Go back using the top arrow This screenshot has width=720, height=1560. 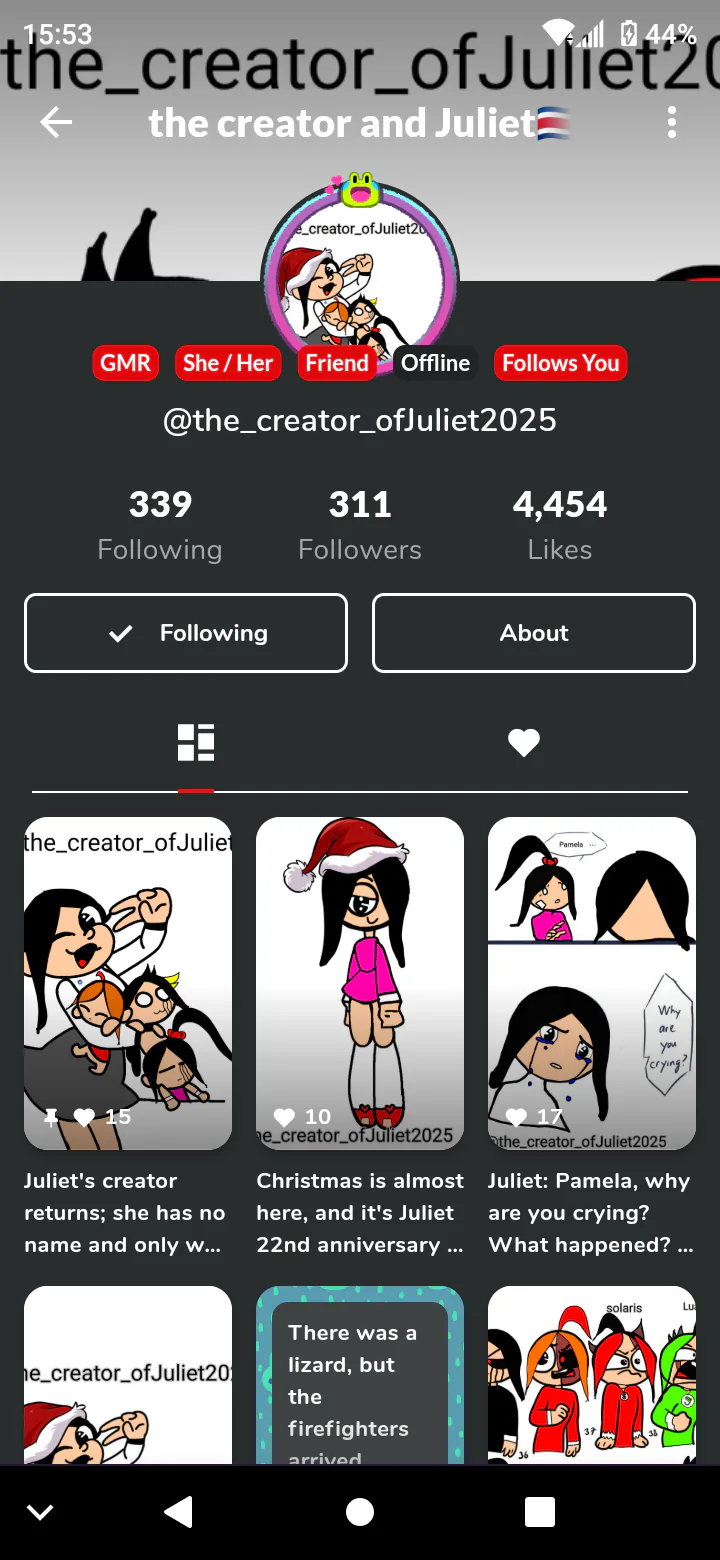coord(56,123)
